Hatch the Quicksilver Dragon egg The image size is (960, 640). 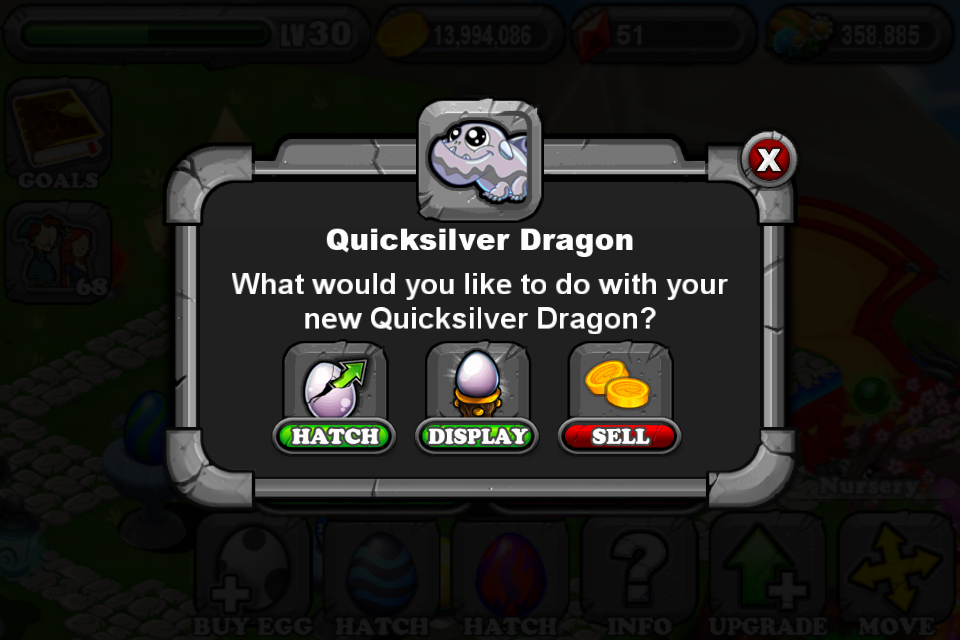pyautogui.click(x=335, y=435)
